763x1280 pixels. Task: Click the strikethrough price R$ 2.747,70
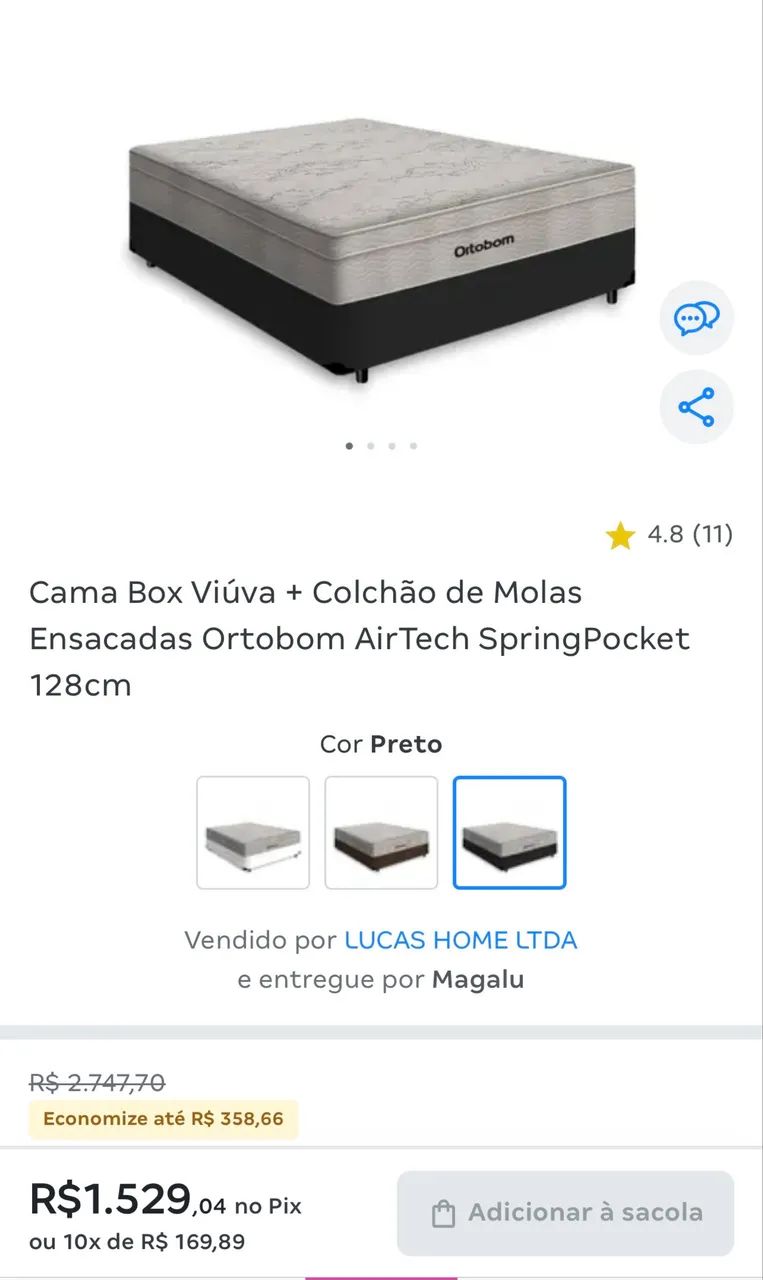[x=95, y=1081]
